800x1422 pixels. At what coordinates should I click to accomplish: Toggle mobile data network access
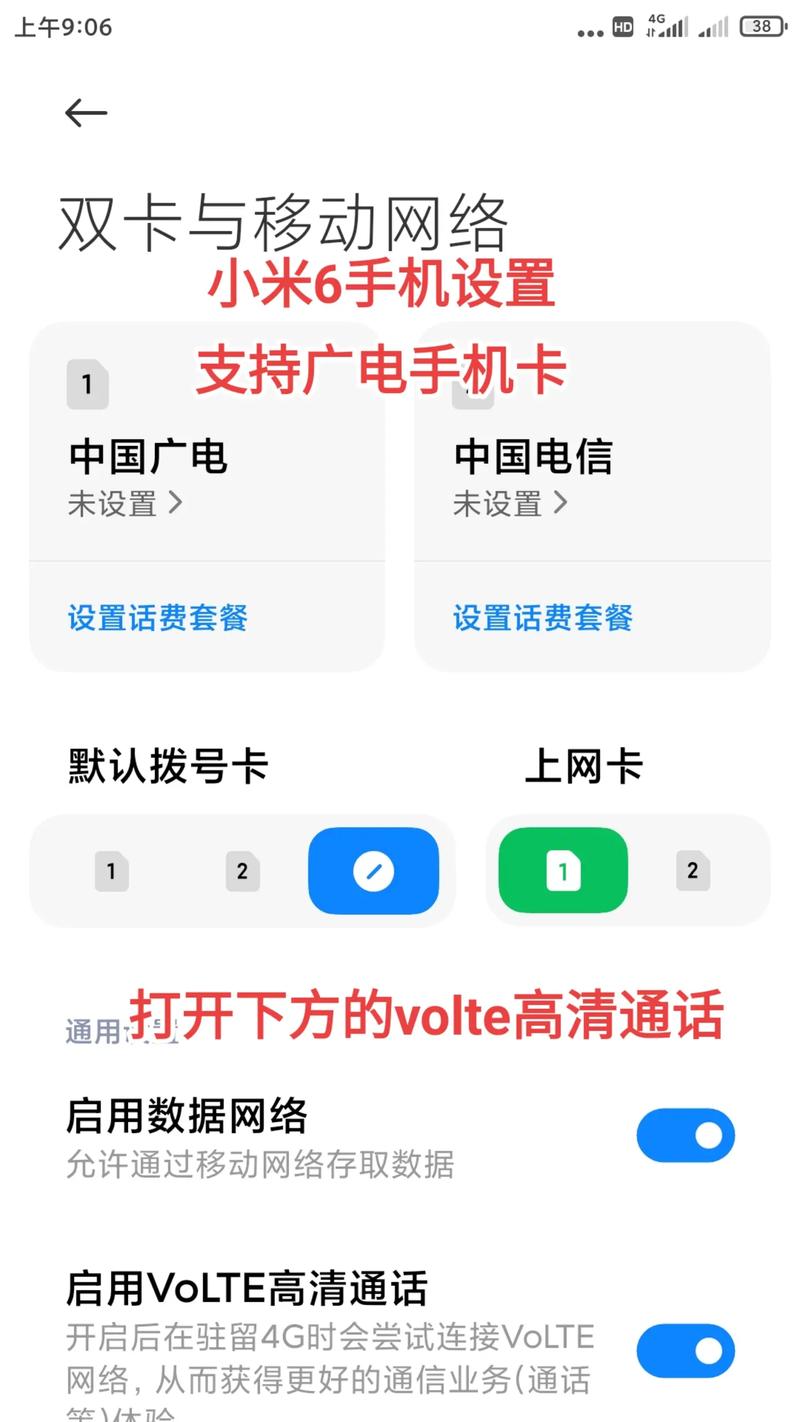pos(686,1135)
